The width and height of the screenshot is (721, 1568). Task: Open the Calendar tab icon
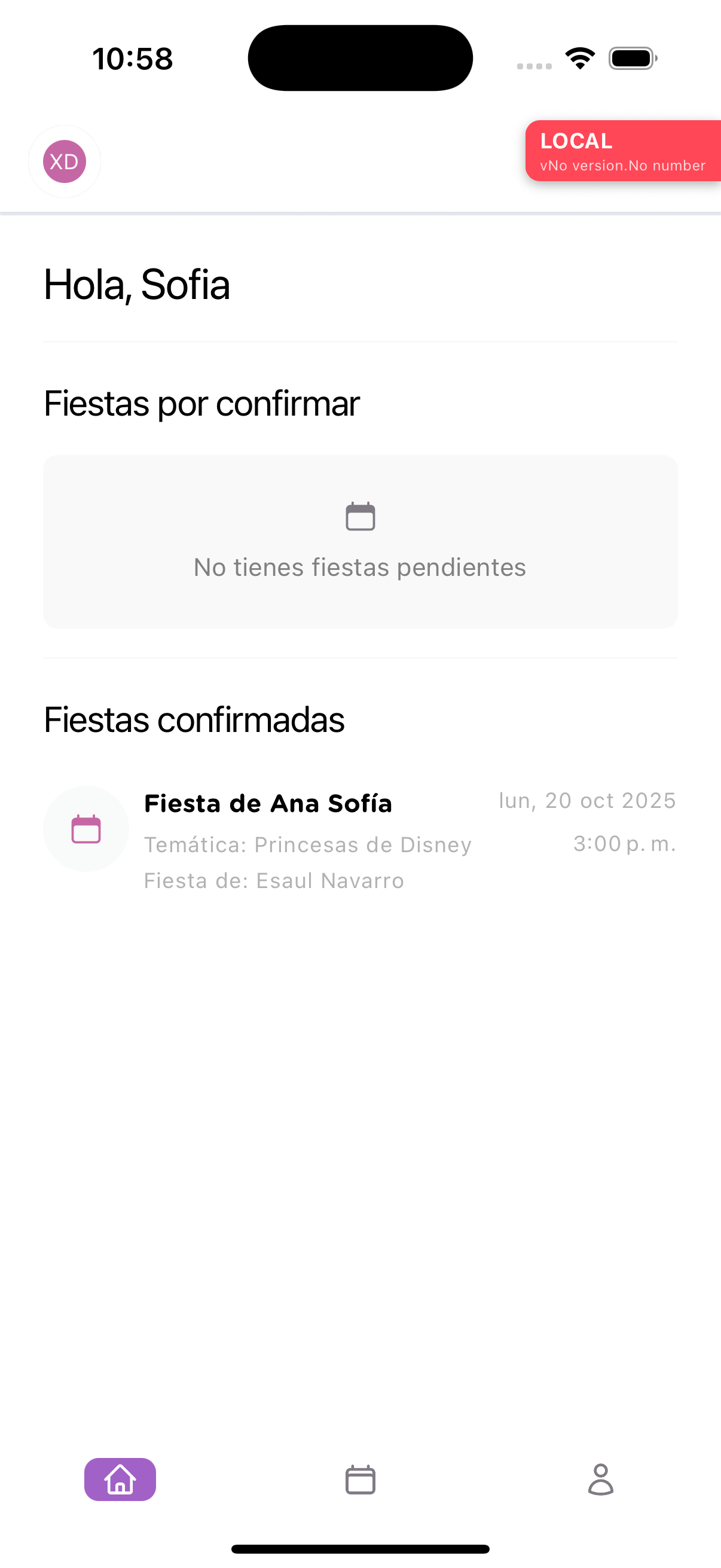click(x=360, y=1480)
